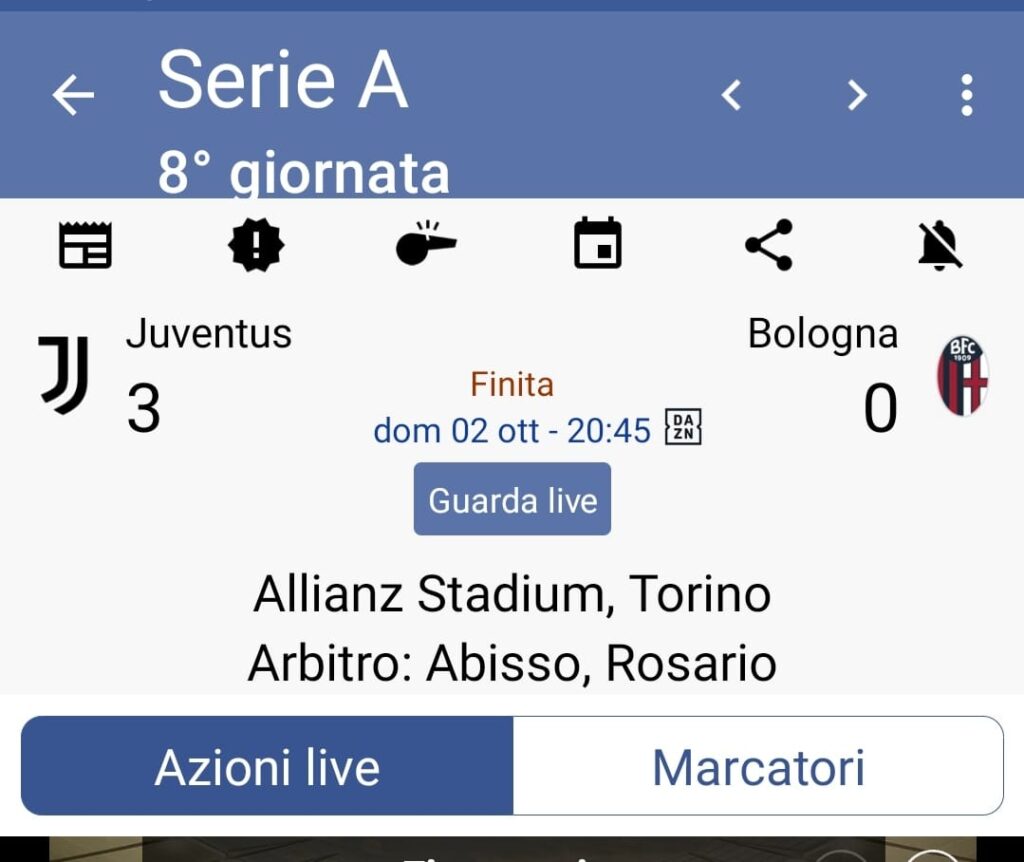Viewport: 1024px width, 862px height.
Task: Go to the previous matchday
Action: [732, 95]
